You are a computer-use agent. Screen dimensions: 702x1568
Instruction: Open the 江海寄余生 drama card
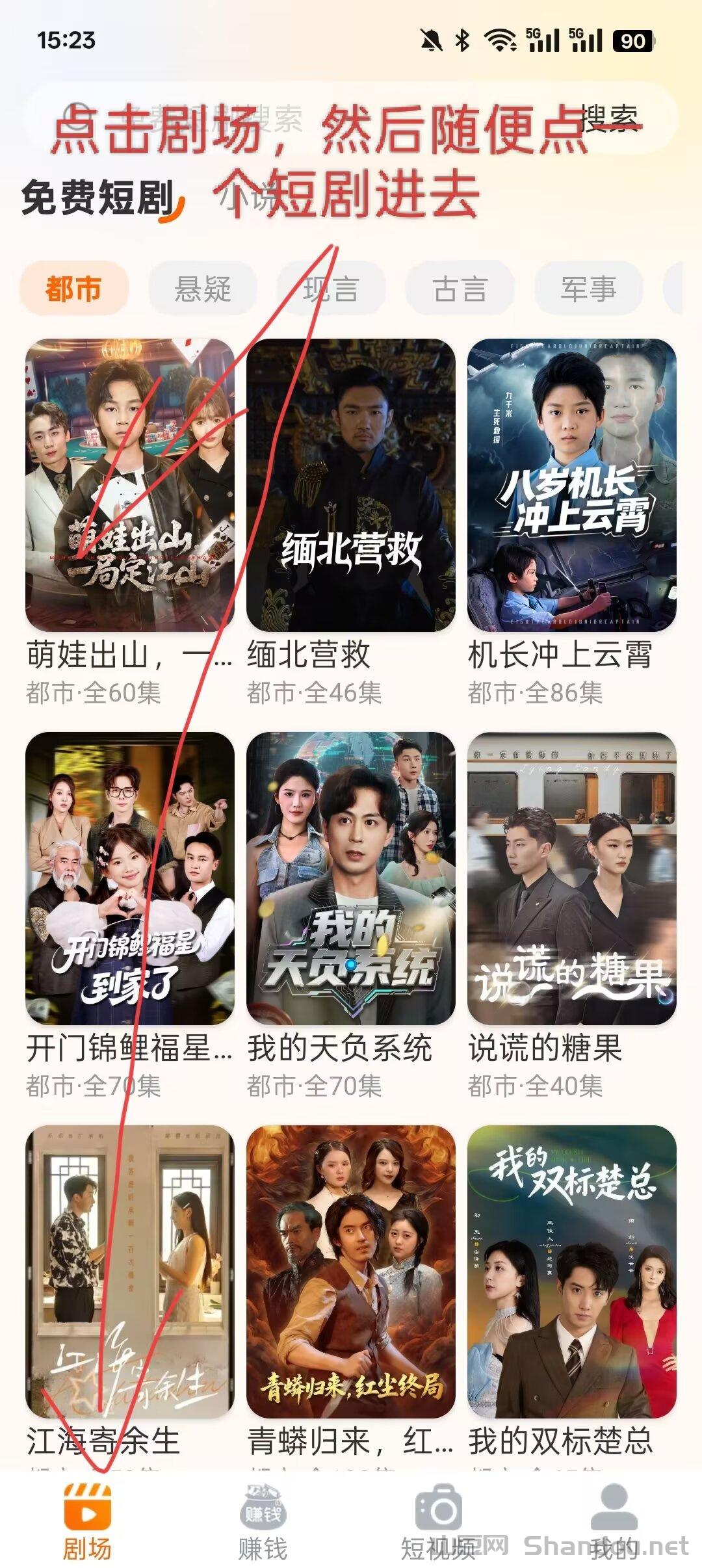pyautogui.click(x=130, y=1272)
